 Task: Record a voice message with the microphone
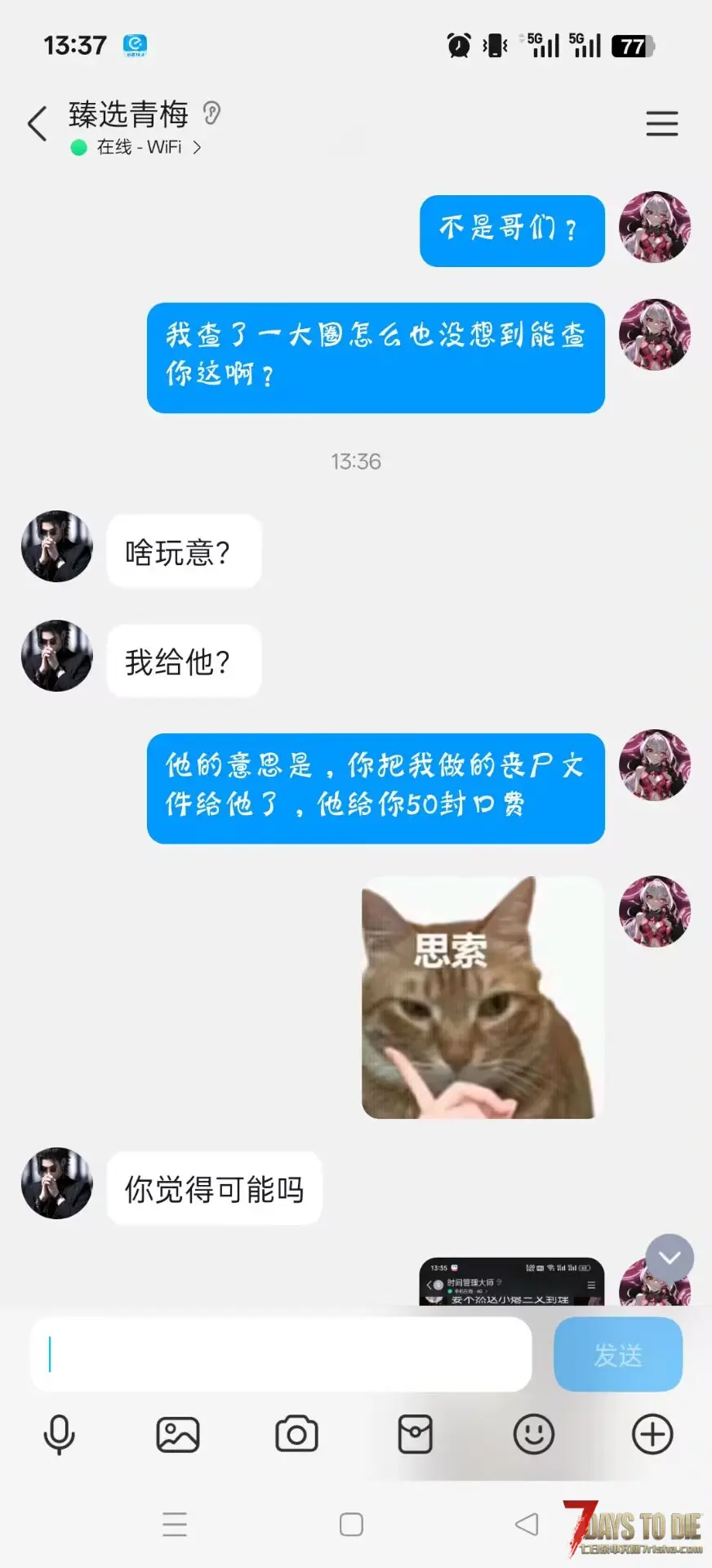coord(59,1435)
